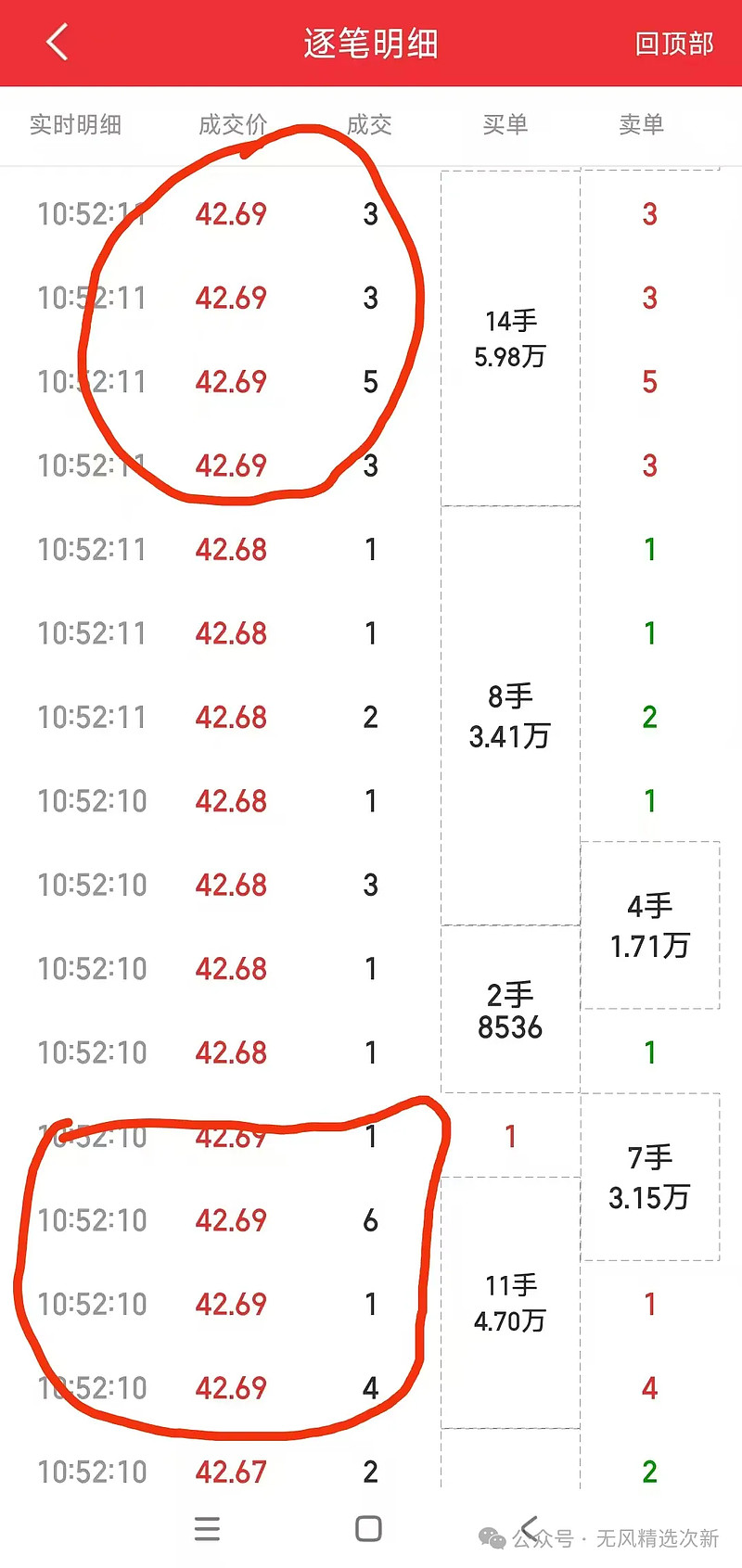
Task: Go to the system home screen
Action: tap(368, 1529)
